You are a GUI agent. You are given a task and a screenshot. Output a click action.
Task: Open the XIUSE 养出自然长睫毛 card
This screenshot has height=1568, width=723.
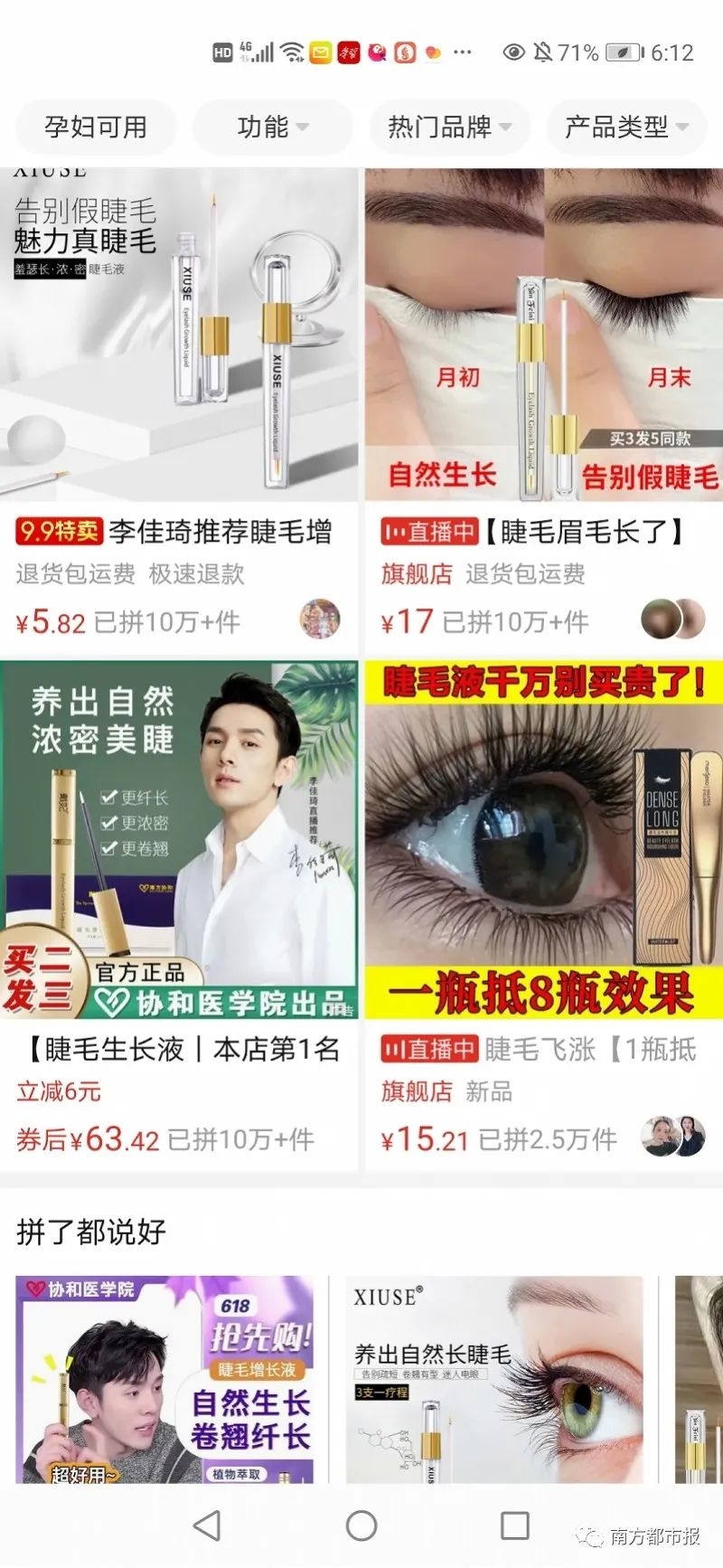click(x=493, y=1379)
